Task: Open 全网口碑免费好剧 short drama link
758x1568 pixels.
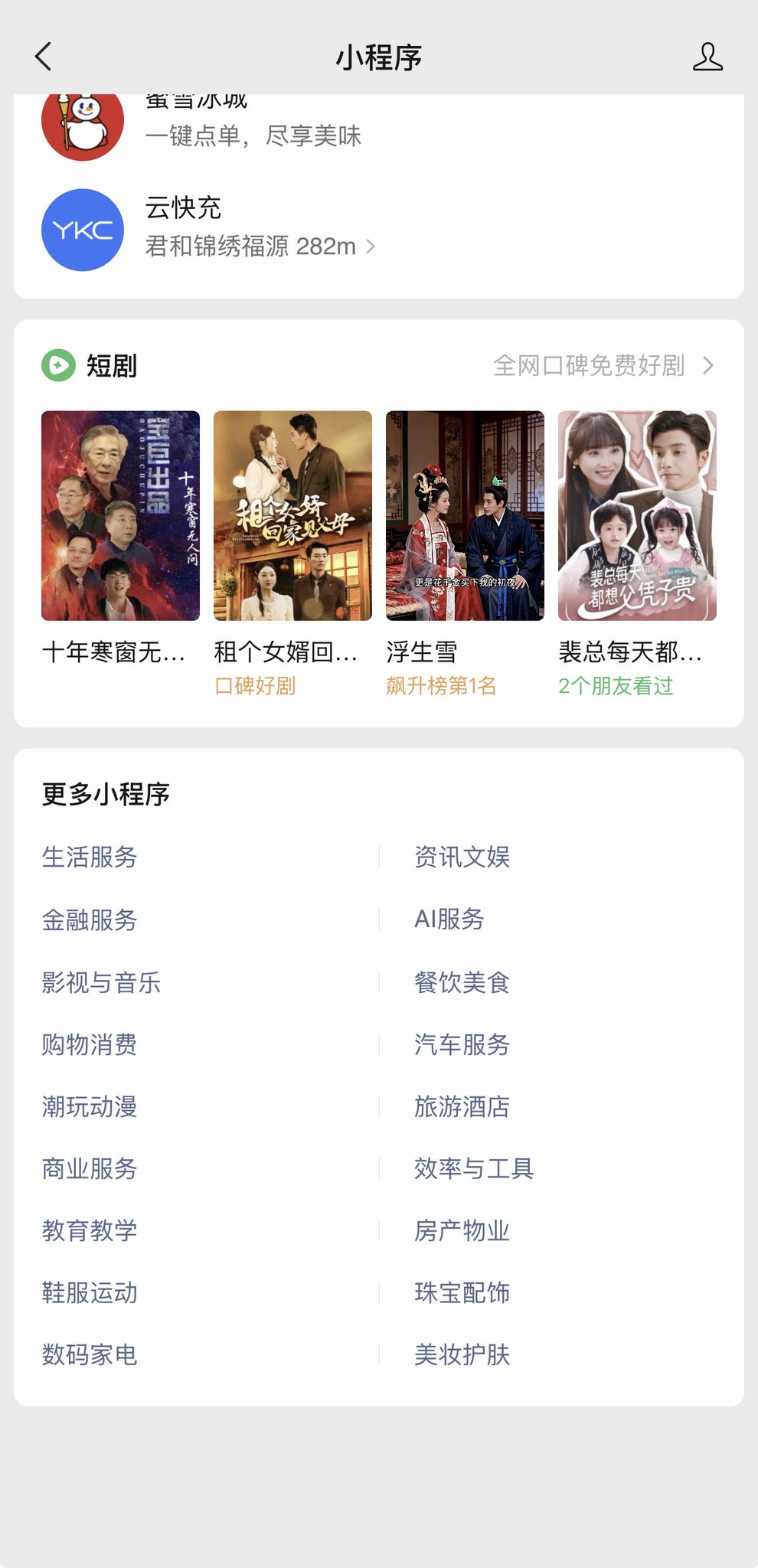Action: point(603,366)
